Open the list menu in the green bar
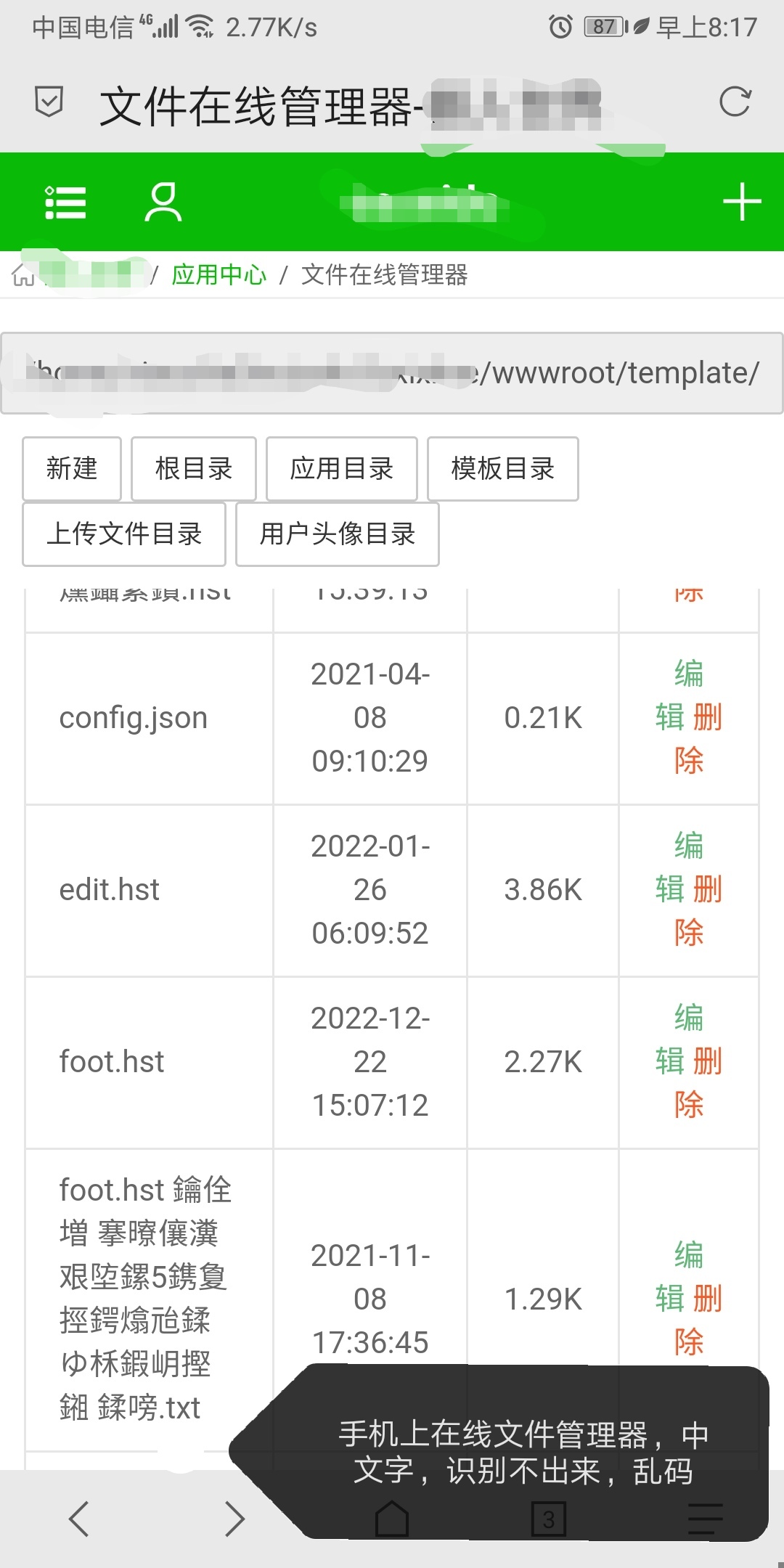 [65, 202]
